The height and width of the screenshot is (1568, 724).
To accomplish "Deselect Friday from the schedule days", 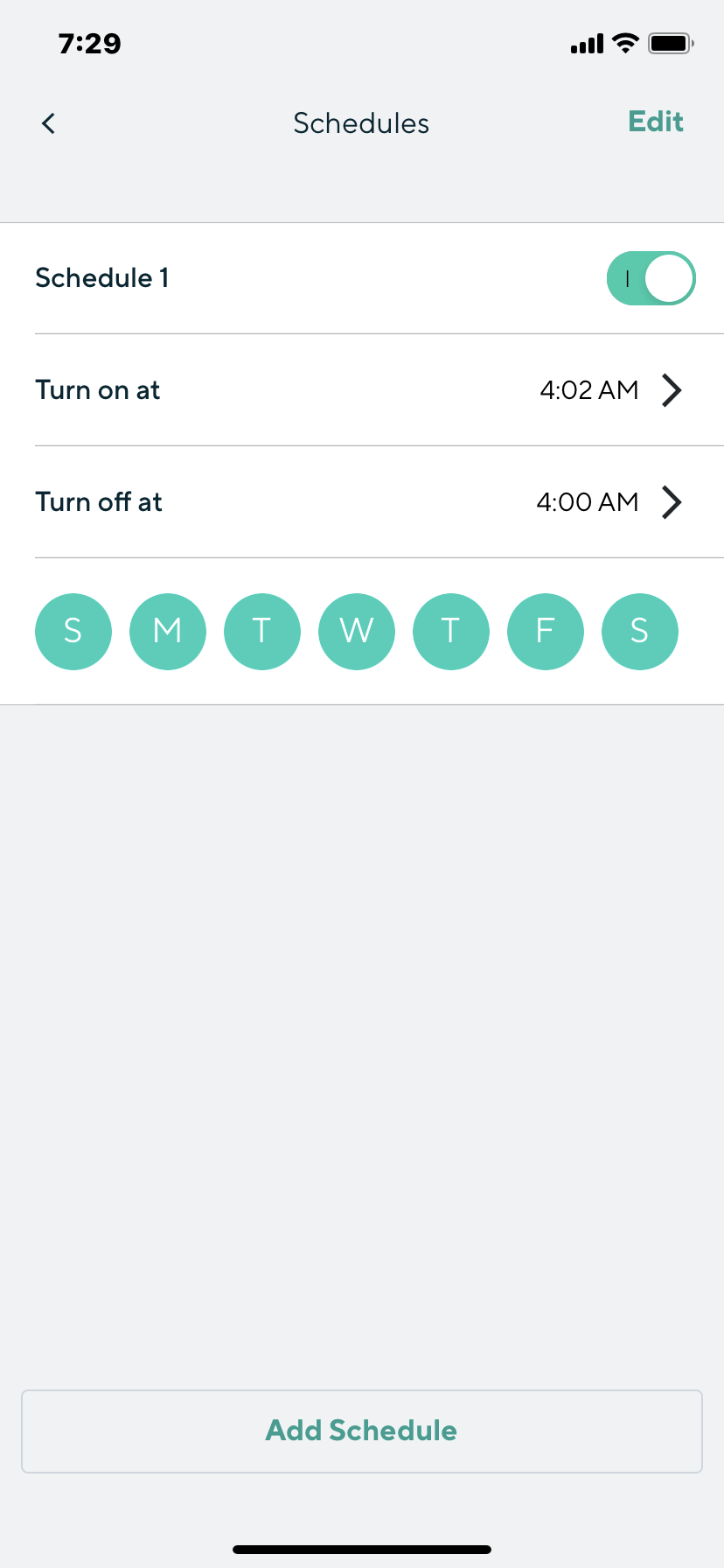I will 546,631.
